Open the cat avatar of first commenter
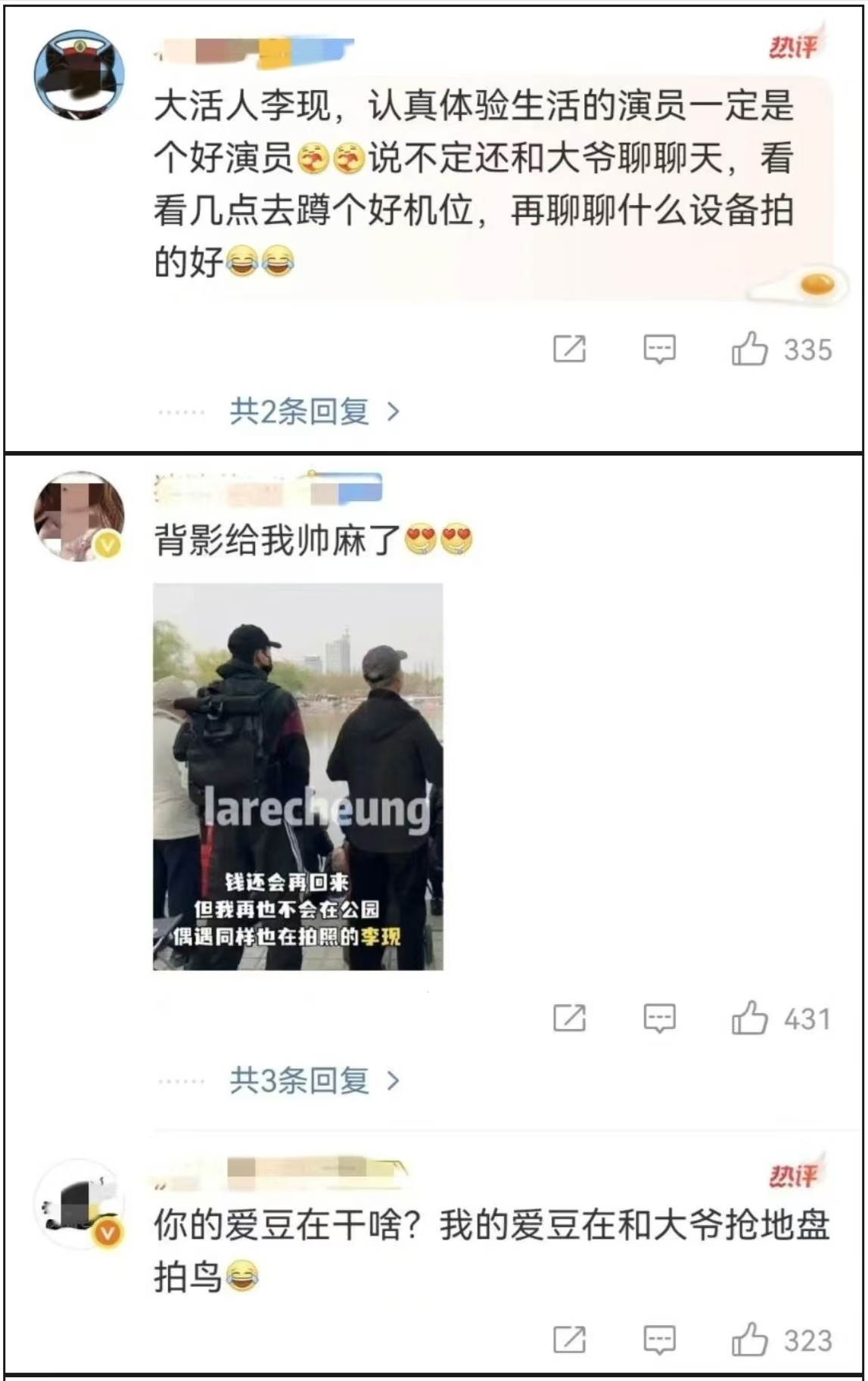This screenshot has height=1381, width=868. point(79,75)
